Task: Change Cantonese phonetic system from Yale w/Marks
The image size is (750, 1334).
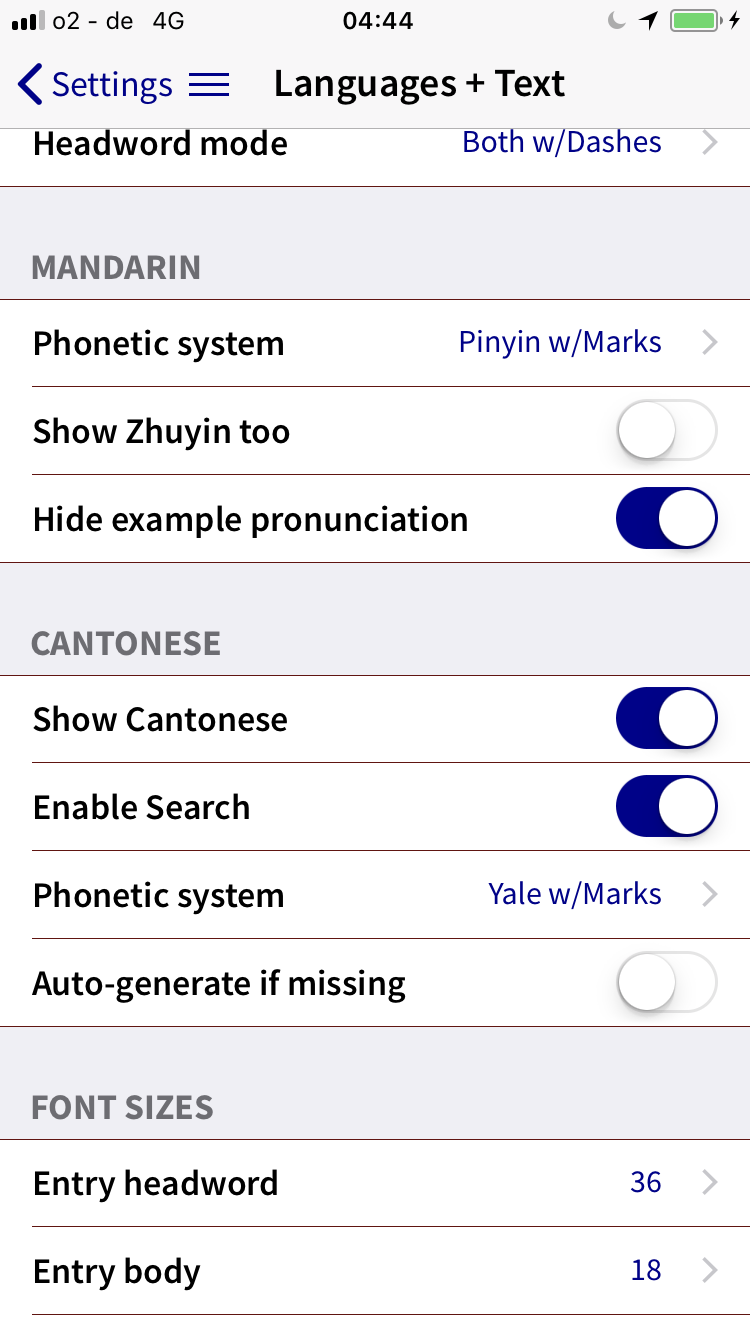Action: pyautogui.click(x=375, y=895)
